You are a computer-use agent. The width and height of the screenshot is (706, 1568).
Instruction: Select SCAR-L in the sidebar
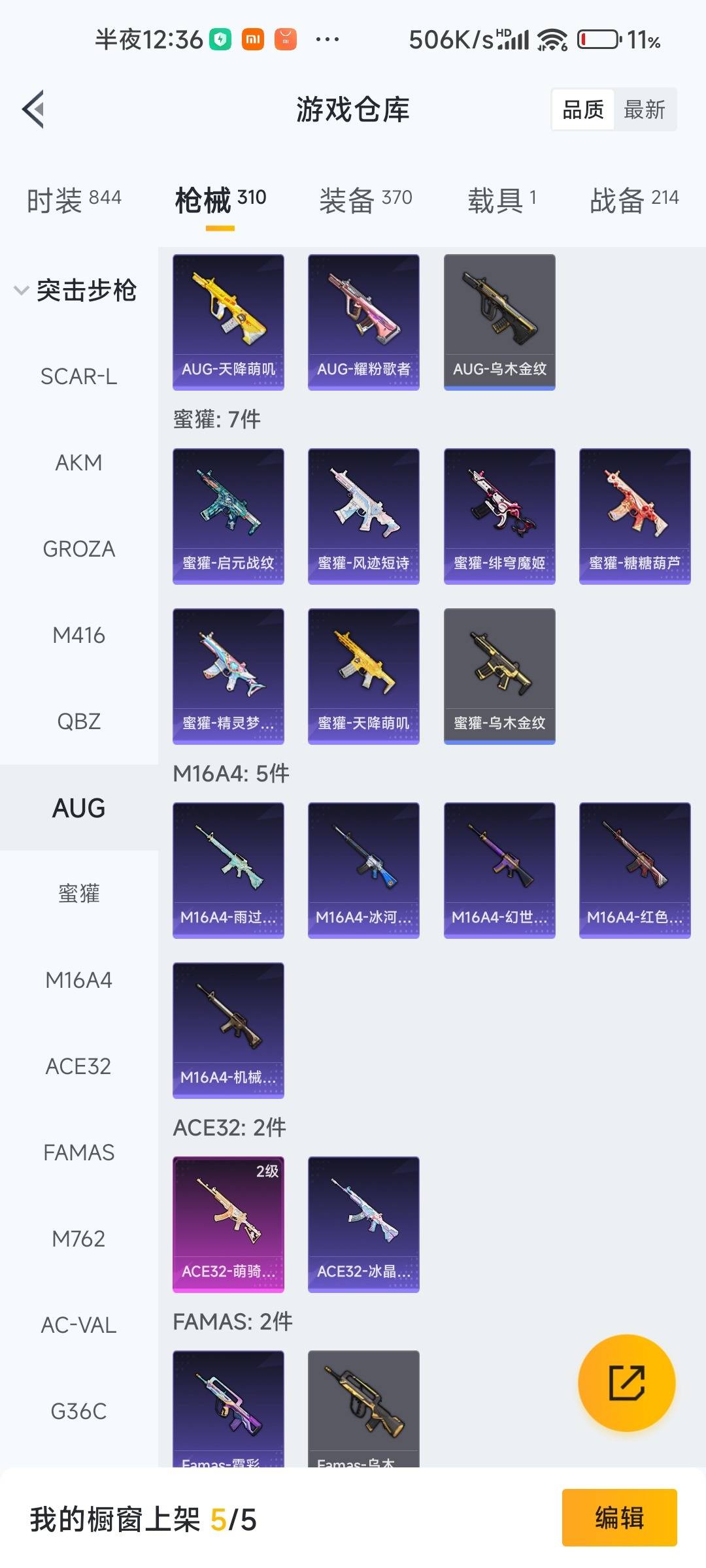point(78,376)
